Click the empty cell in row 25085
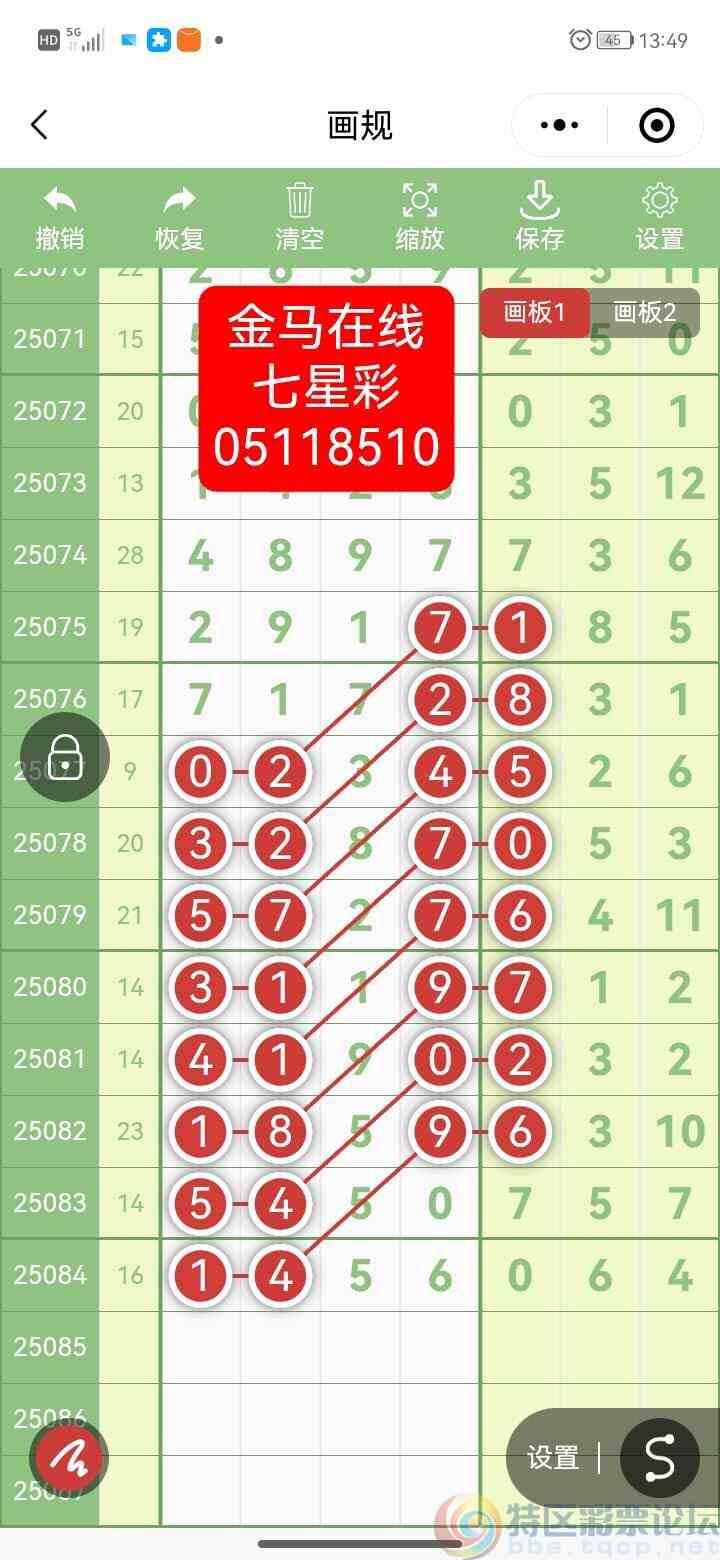 tap(320, 1346)
